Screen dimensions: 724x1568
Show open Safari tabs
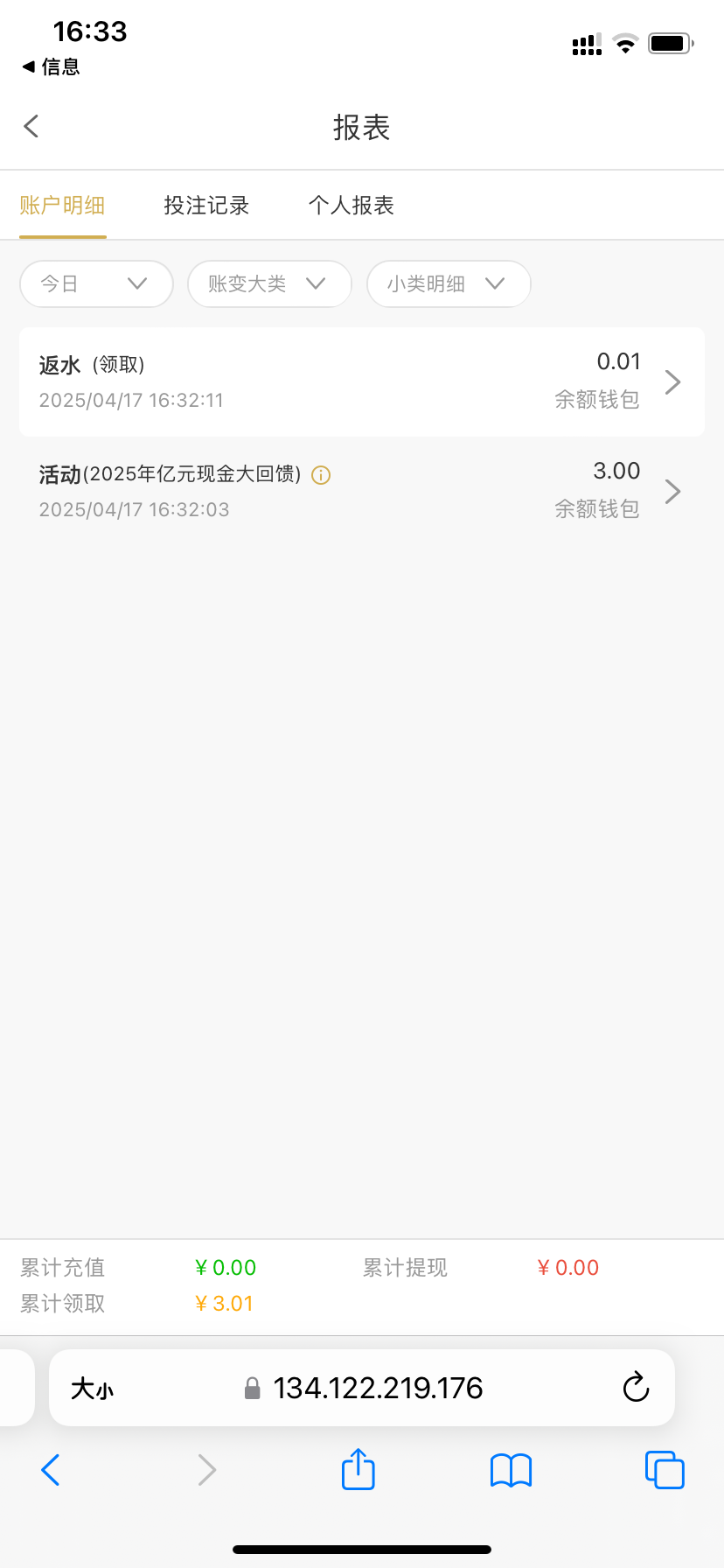(665, 1470)
